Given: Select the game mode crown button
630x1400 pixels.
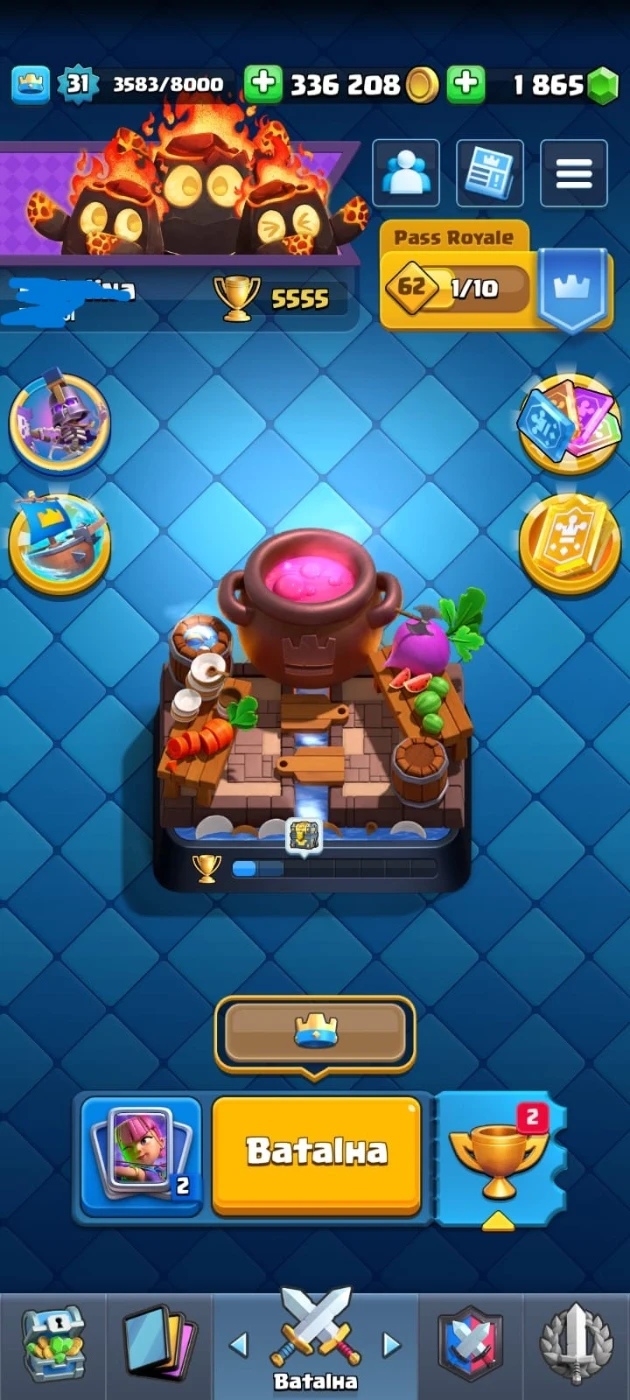Looking at the screenshot, I should (x=315, y=1032).
